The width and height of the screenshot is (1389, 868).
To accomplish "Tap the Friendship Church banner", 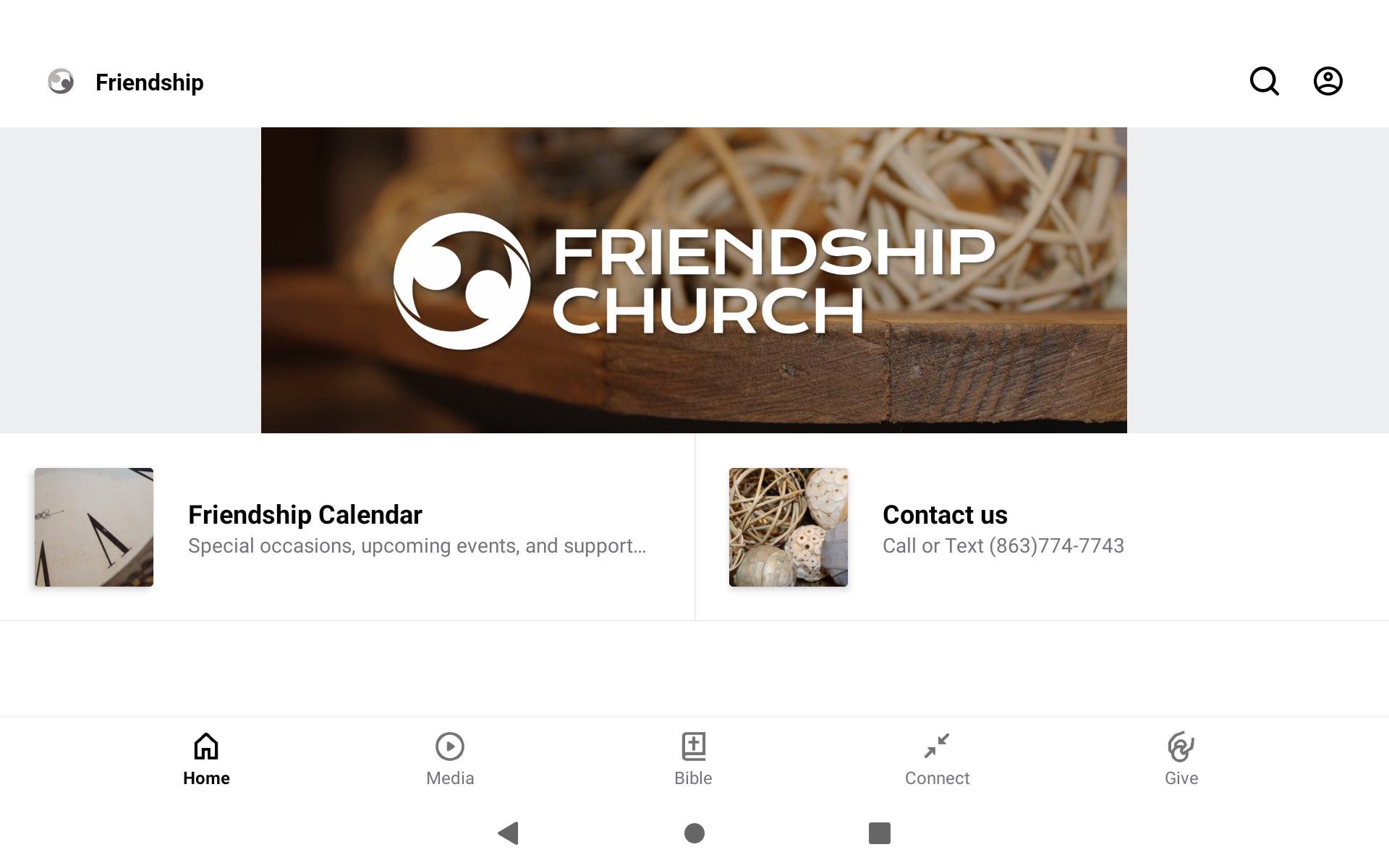I will pyautogui.click(x=694, y=281).
